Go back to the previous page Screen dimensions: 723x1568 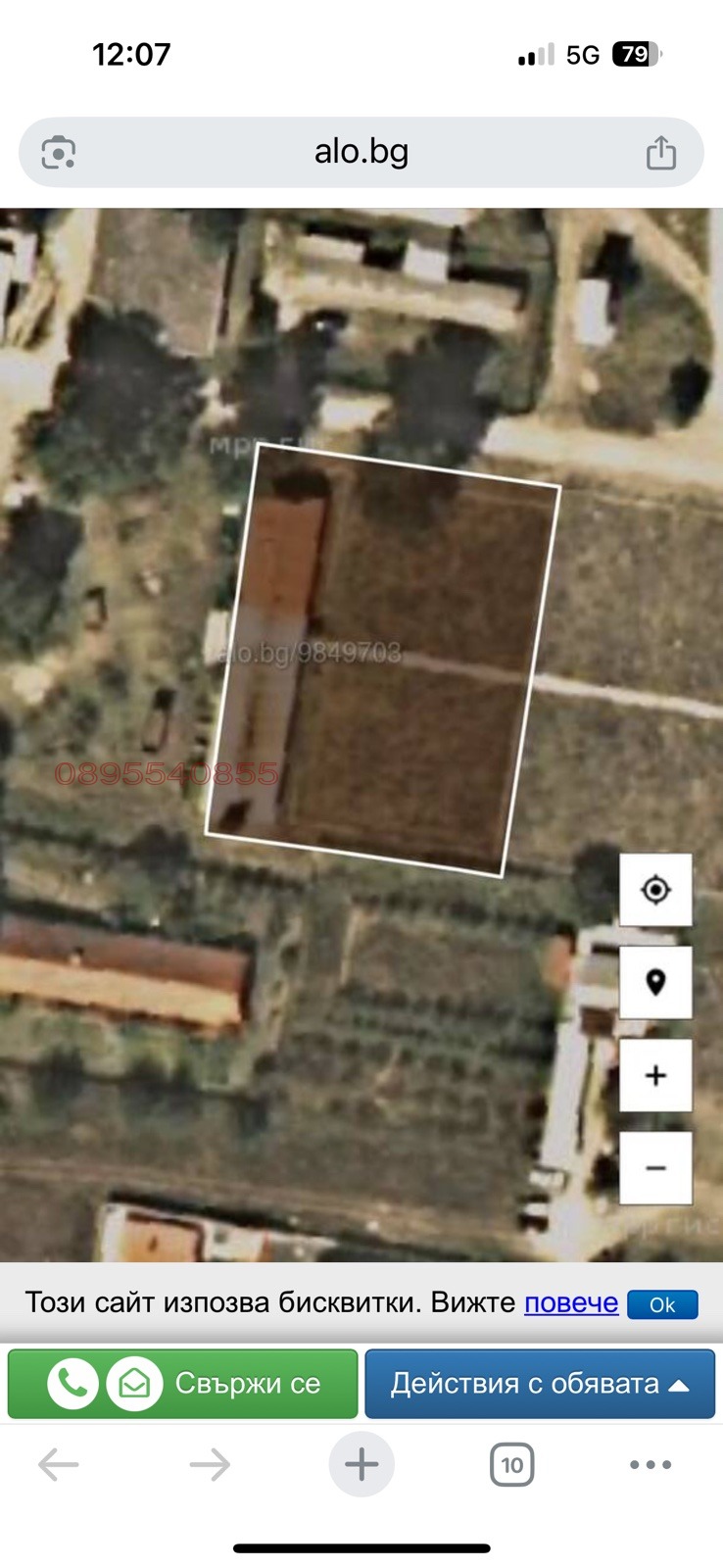coord(59,1465)
